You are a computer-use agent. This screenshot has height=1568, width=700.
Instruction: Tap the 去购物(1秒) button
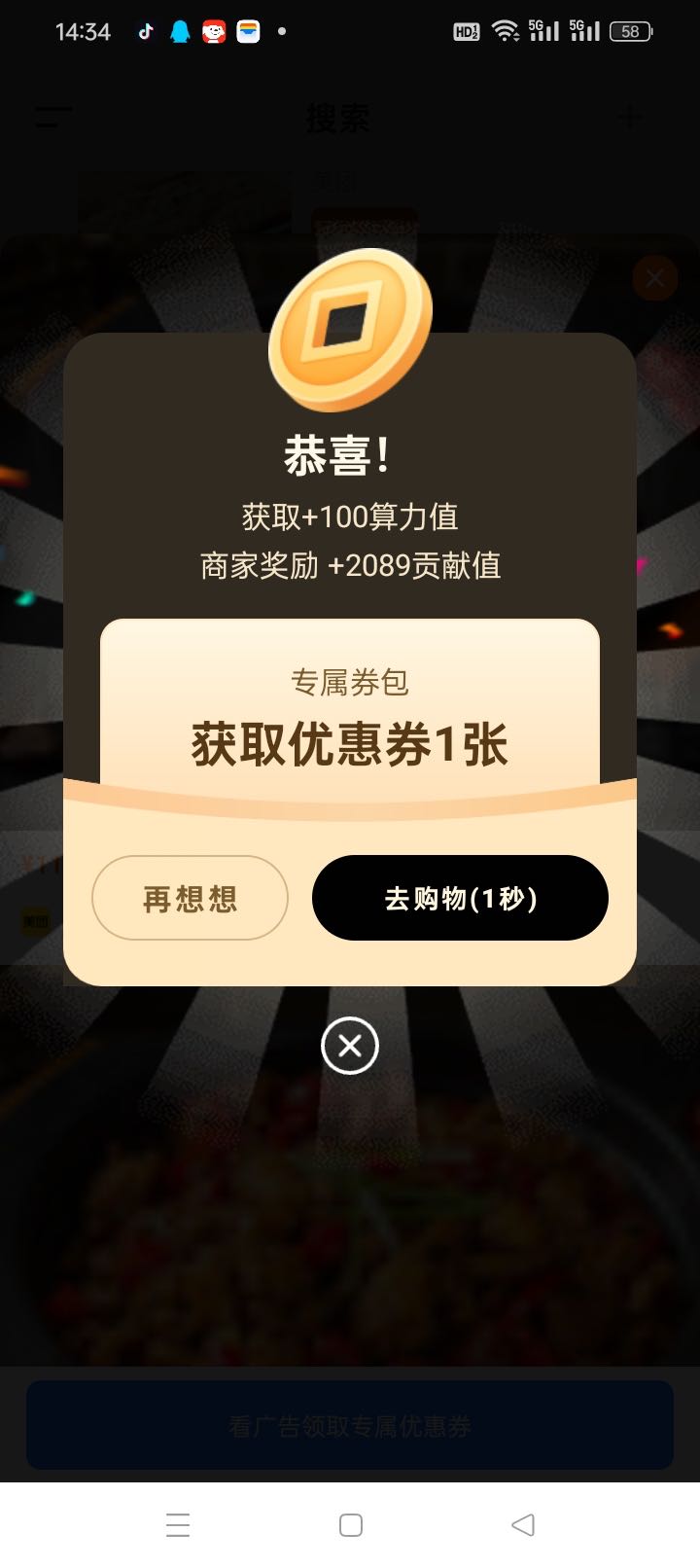pyautogui.click(x=459, y=898)
